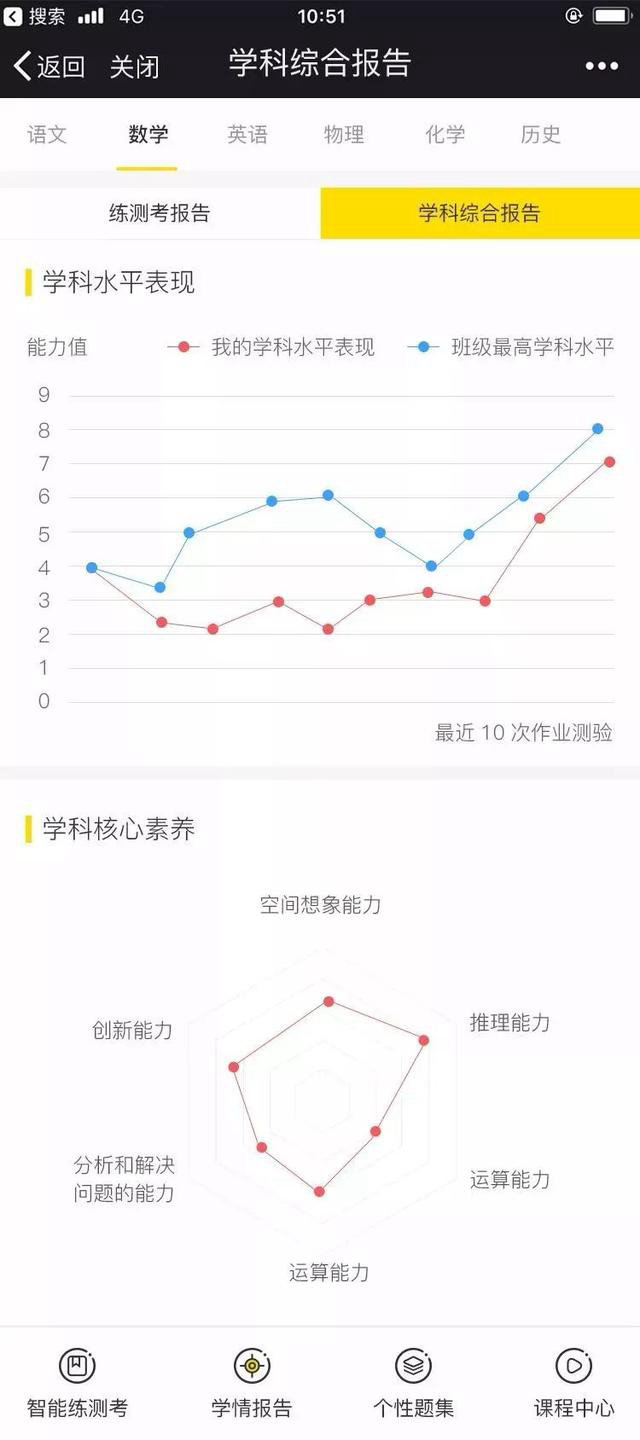This screenshot has height=1440, width=640.
Task: Open the three-dot overflow menu
Action: 602,66
